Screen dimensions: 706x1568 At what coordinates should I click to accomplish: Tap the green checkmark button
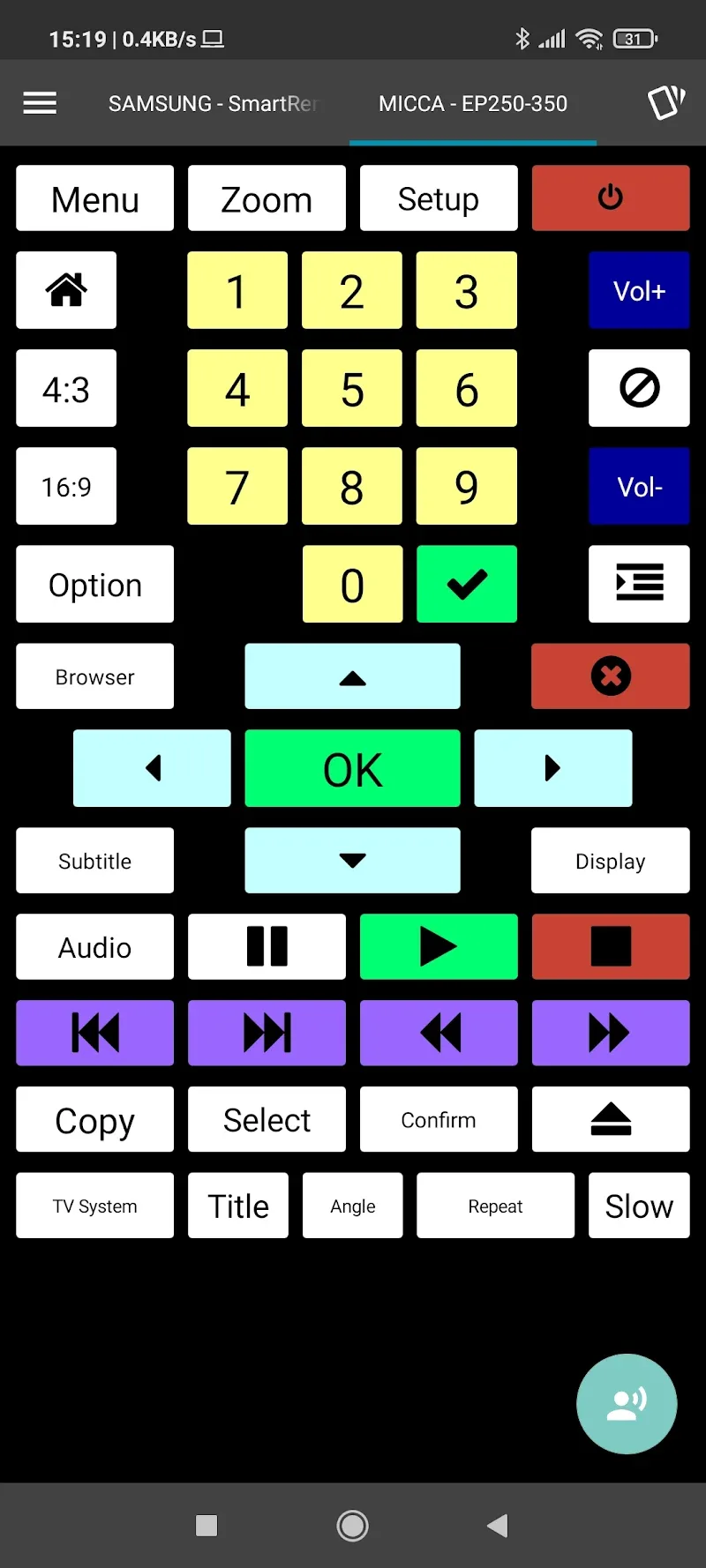point(466,584)
